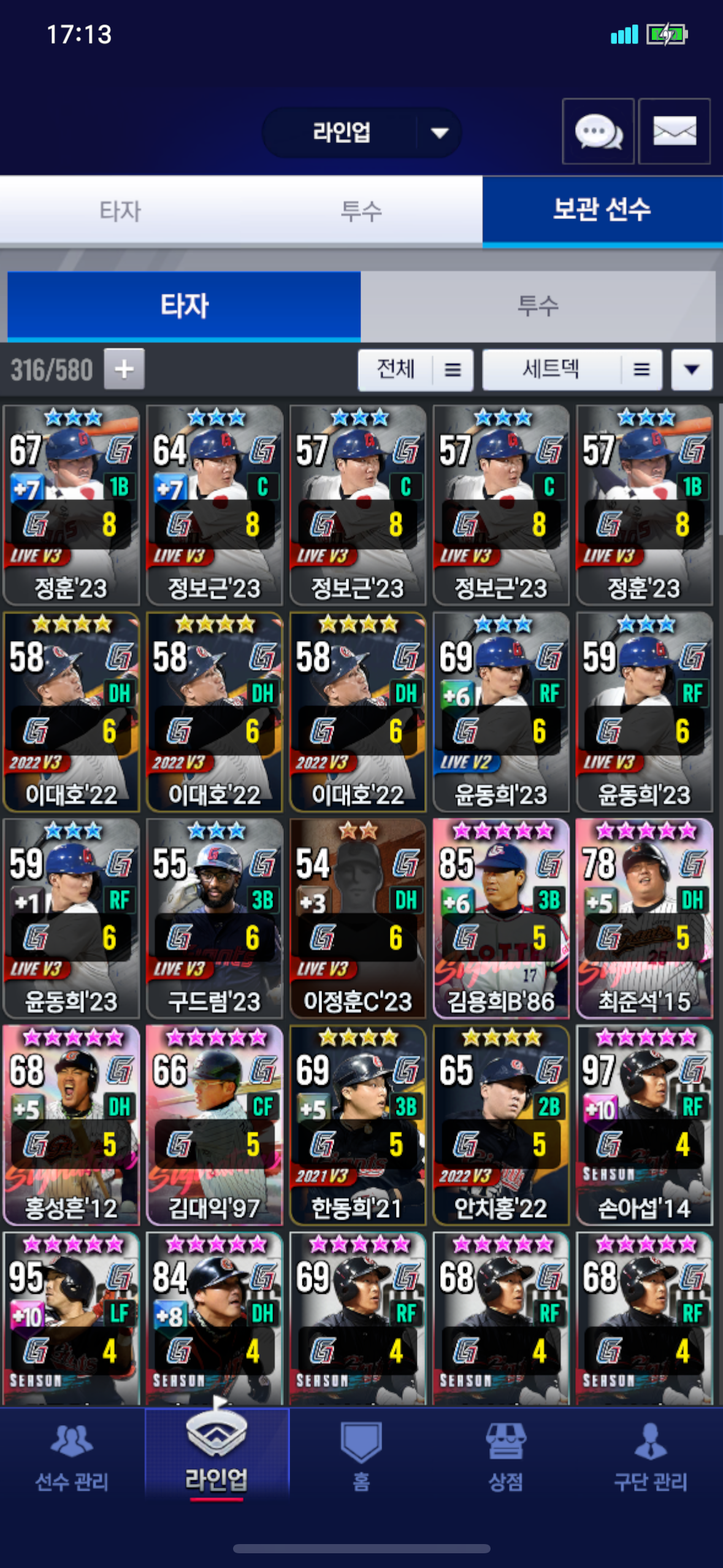Open the 세트덱 sort menu
This screenshot has height=1568, width=723.
572,370
